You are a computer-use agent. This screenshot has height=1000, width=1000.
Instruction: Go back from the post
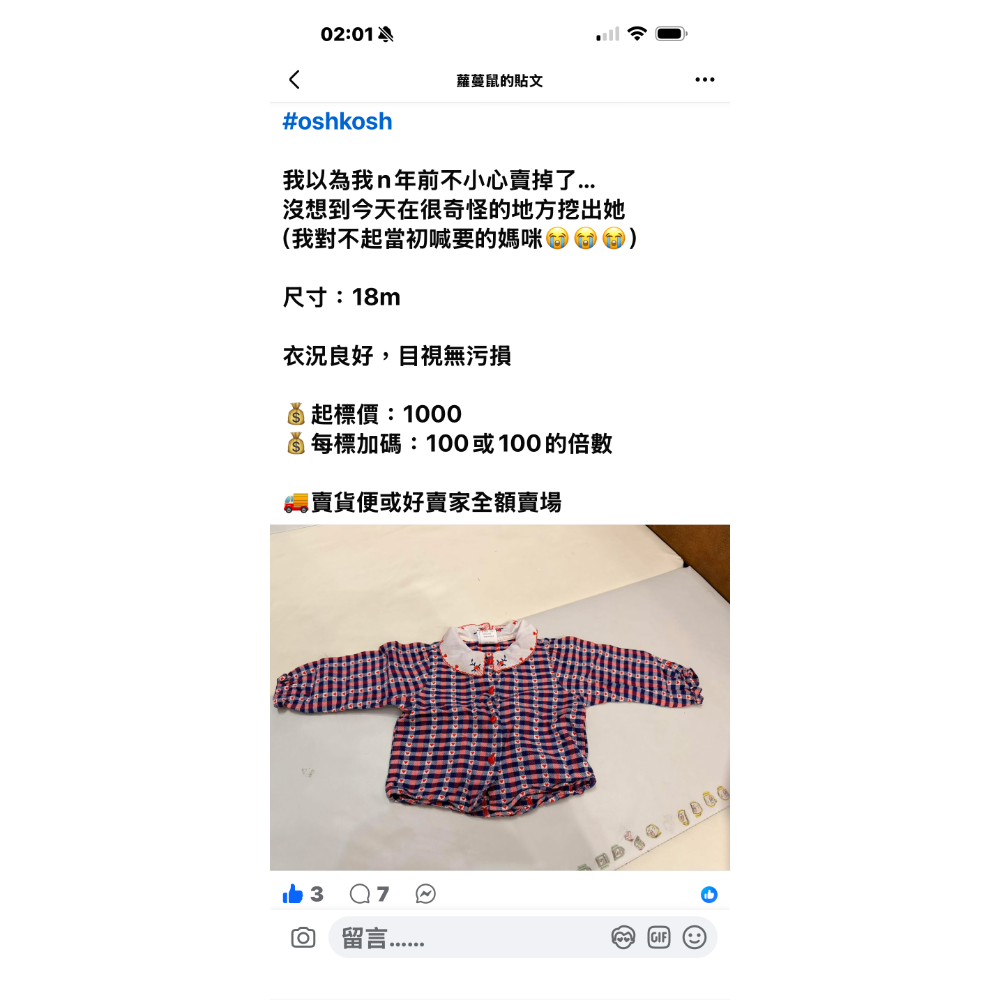coord(294,80)
